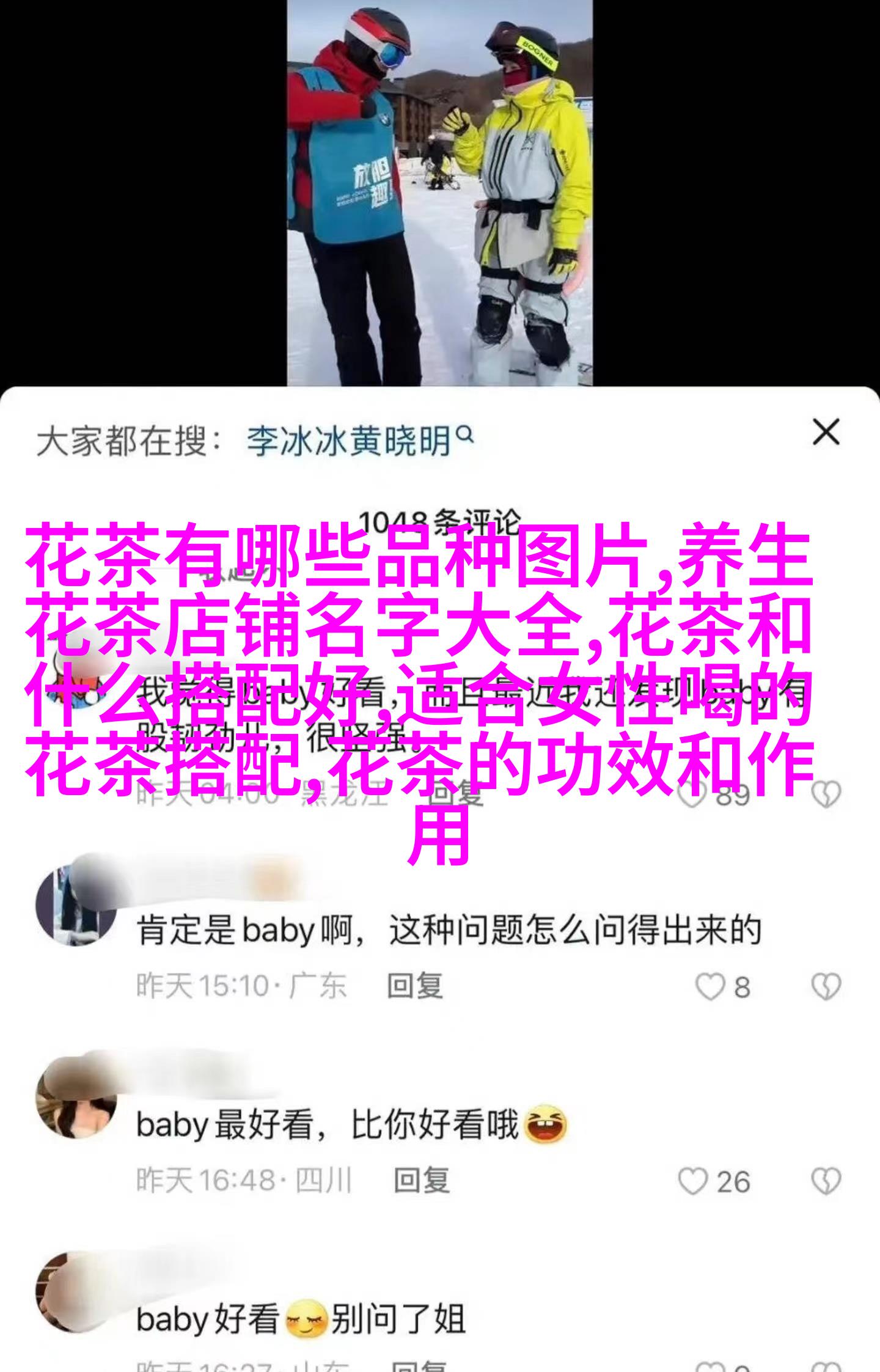The image size is (880, 1372).
Task: Dislike the baby最好看 comment
Action: pyautogui.click(x=826, y=1181)
